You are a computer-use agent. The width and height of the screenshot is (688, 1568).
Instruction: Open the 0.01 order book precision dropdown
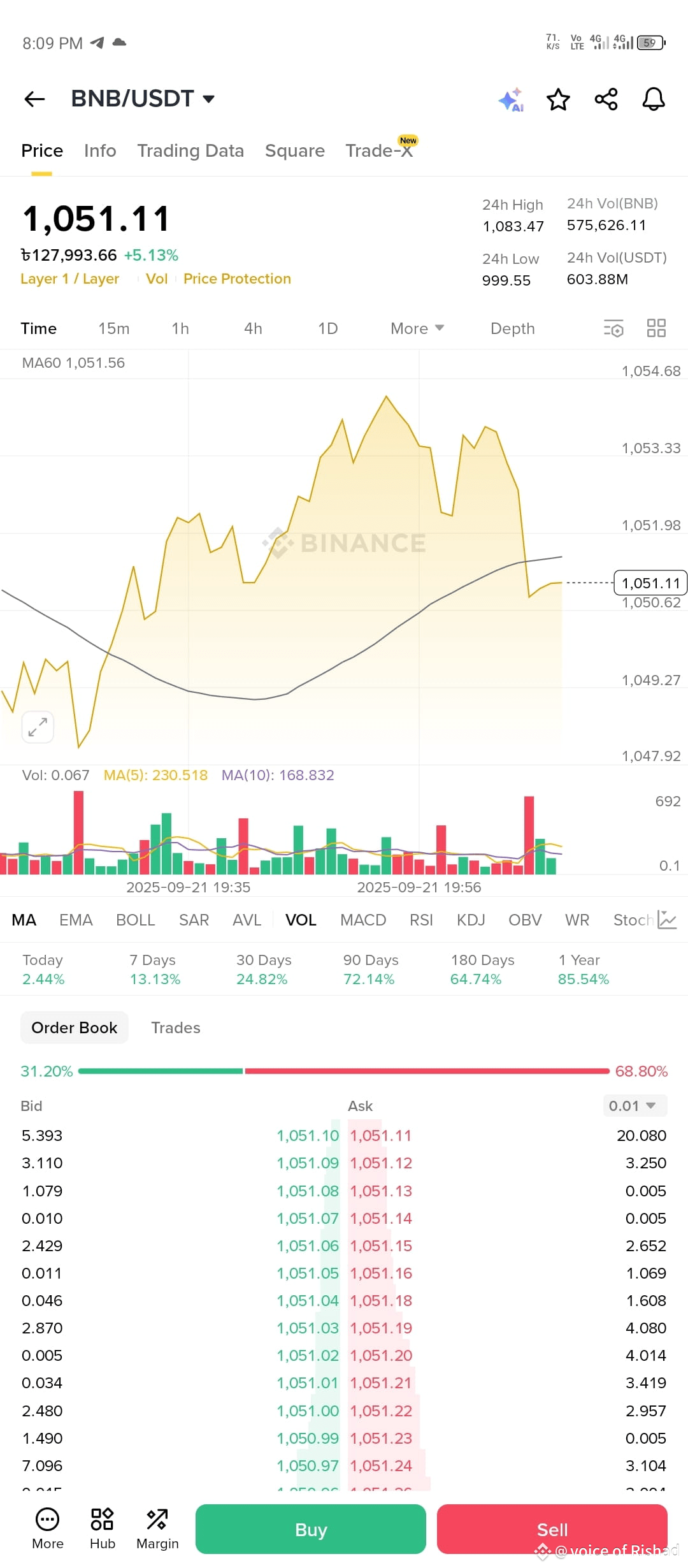pos(634,1106)
